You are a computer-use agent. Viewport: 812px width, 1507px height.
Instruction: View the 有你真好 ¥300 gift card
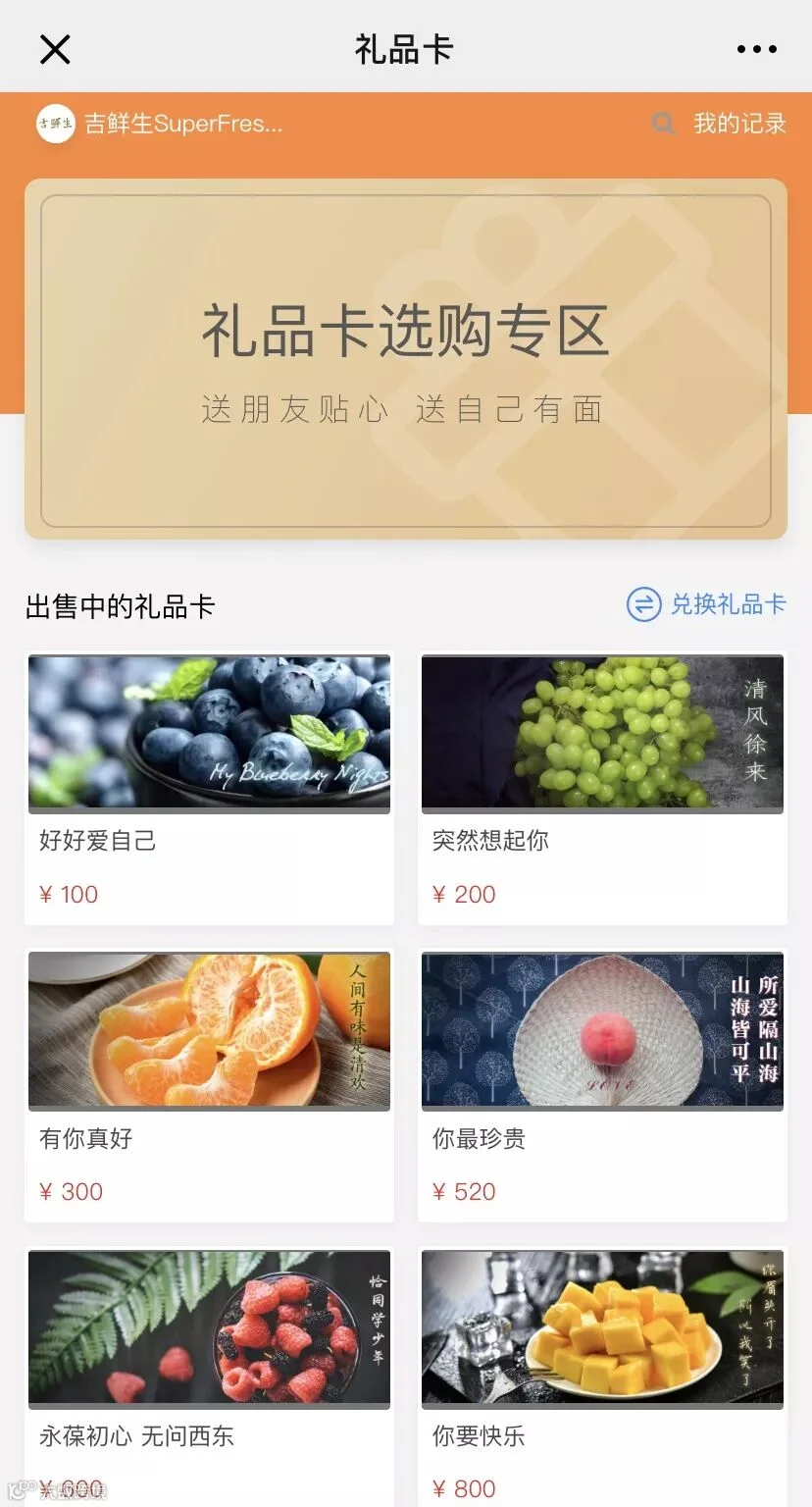(209, 1085)
